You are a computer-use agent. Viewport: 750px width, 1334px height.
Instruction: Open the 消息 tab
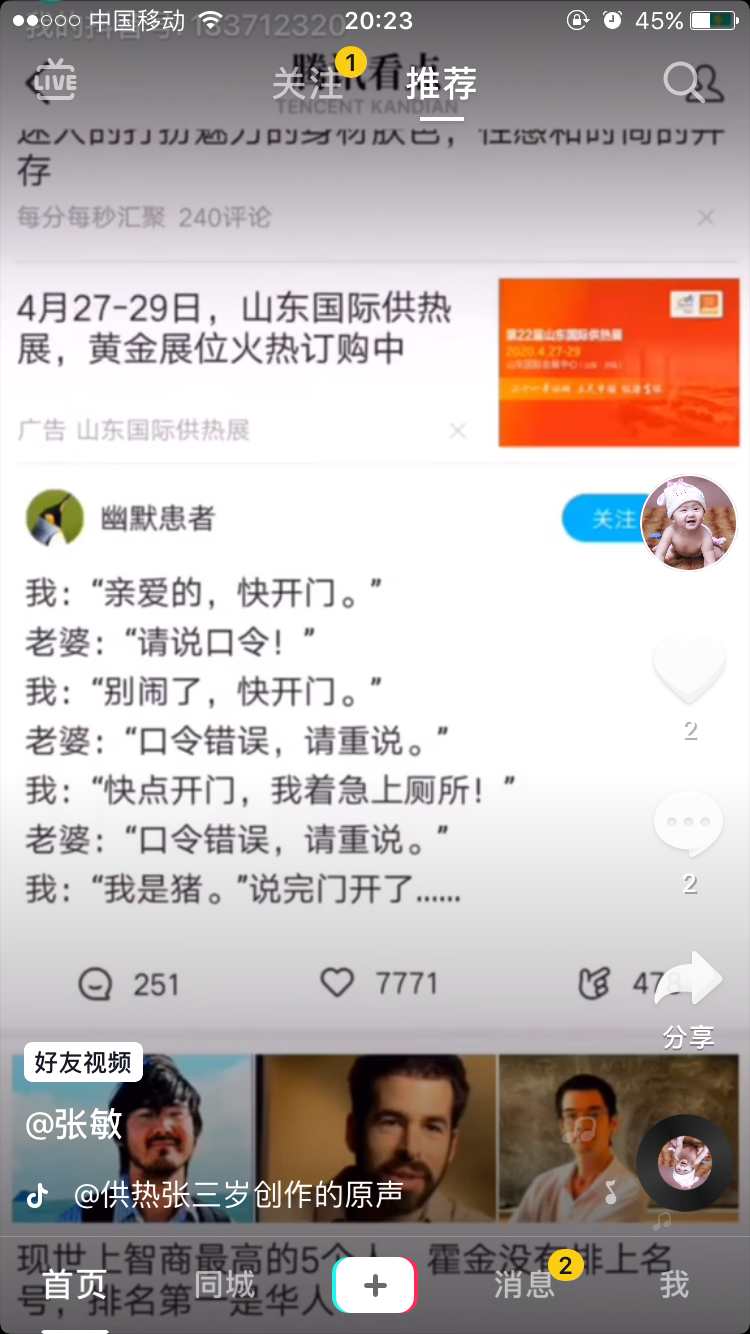[524, 1284]
